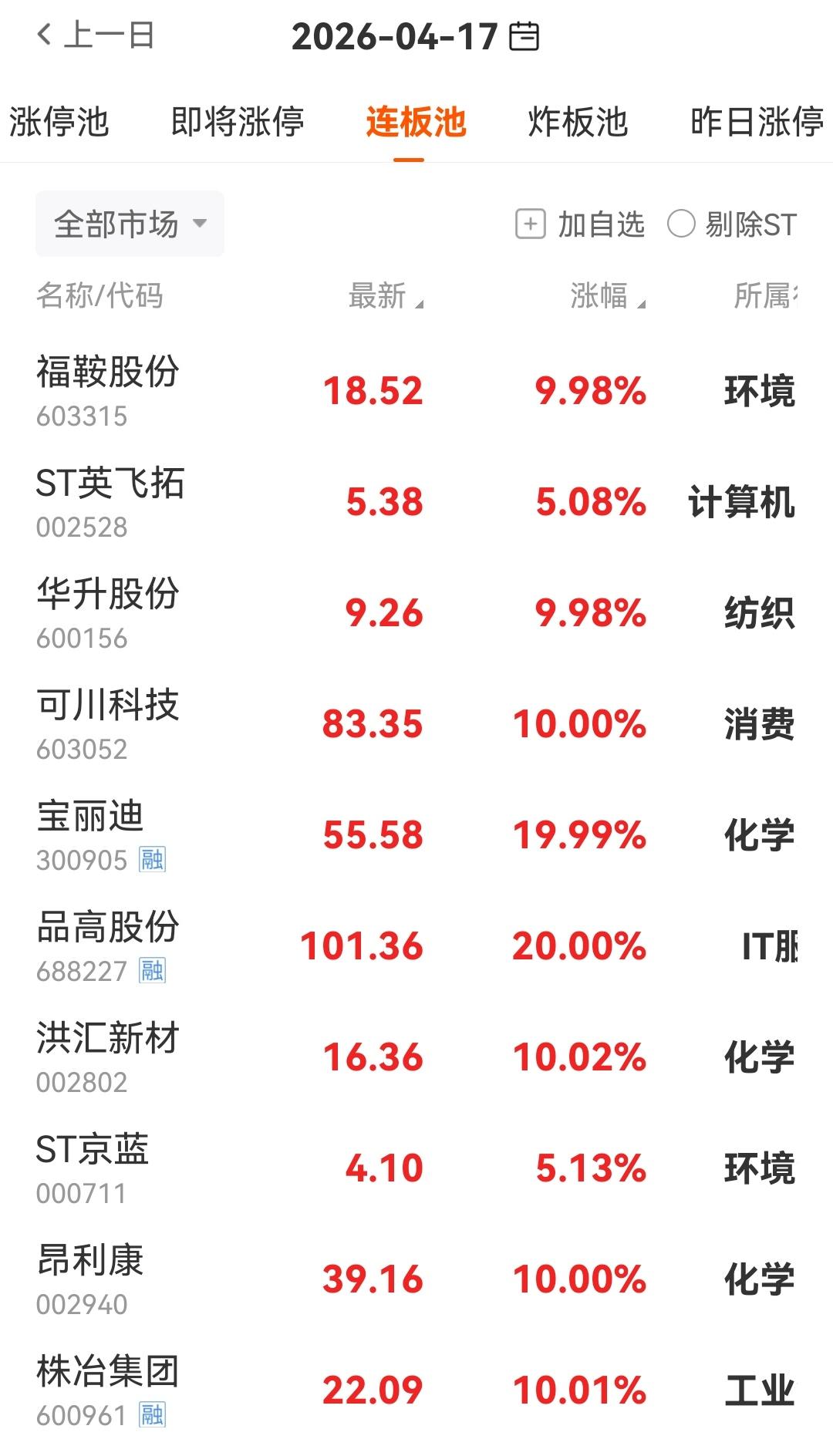Go to 上一日 previous day view
Screen dimensions: 833x1456
click(108, 37)
